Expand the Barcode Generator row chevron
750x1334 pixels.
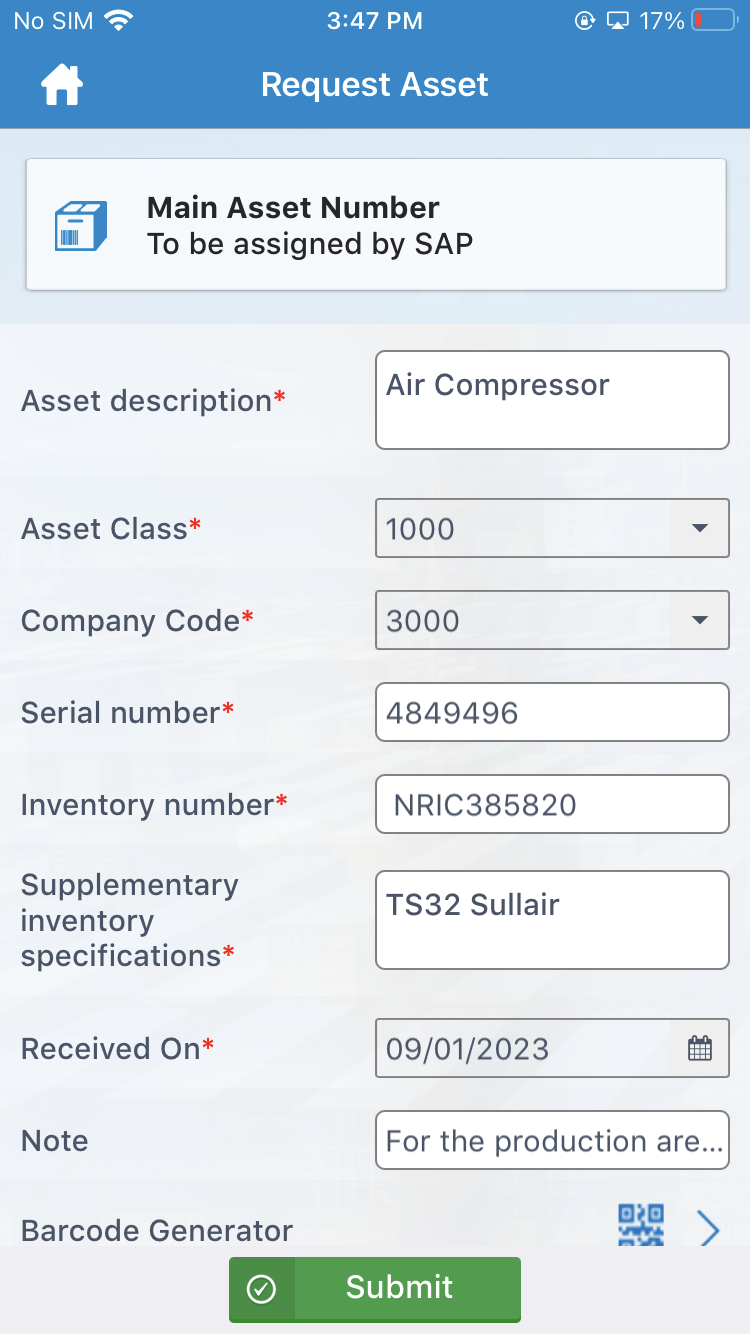[708, 1230]
